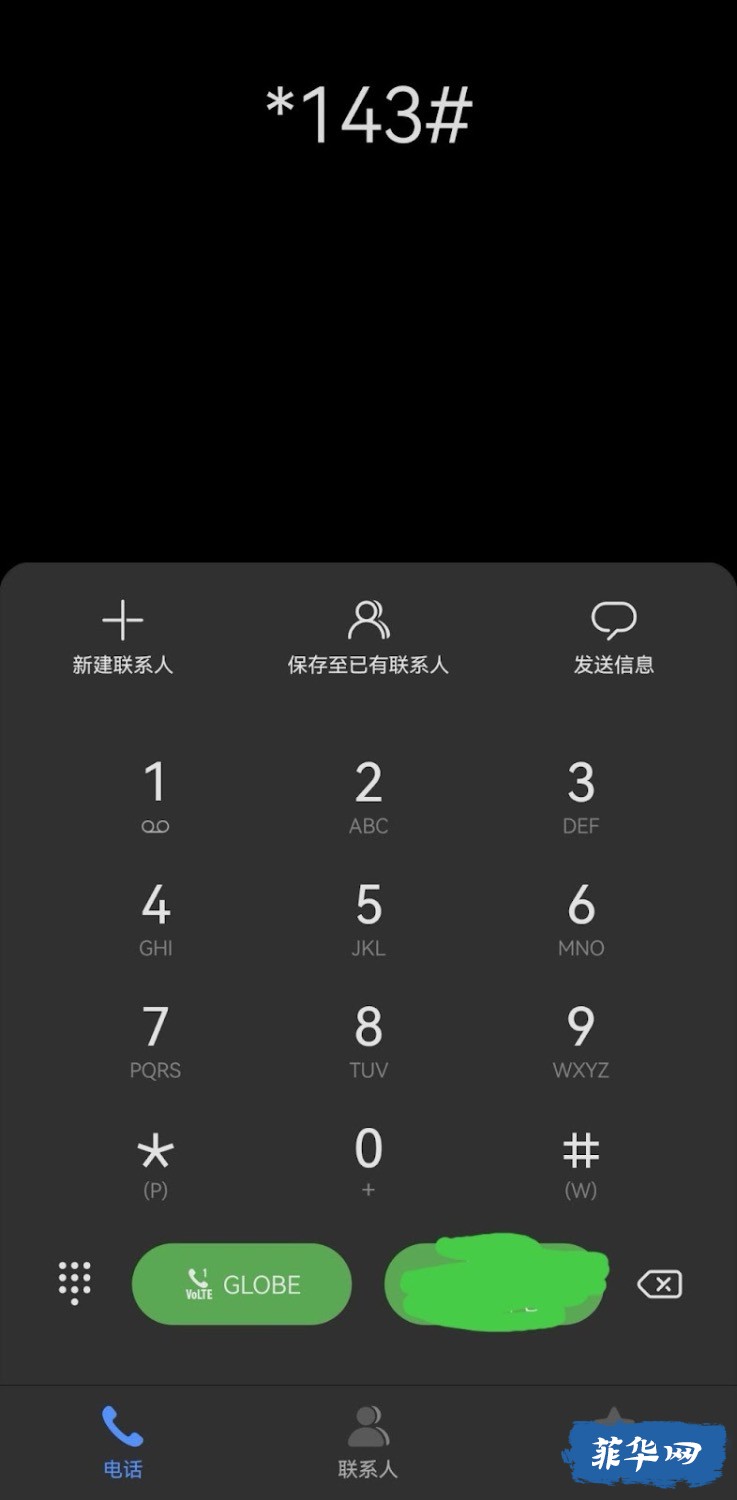Tap the 5 JKL key
737x1500 pixels.
(x=368, y=919)
